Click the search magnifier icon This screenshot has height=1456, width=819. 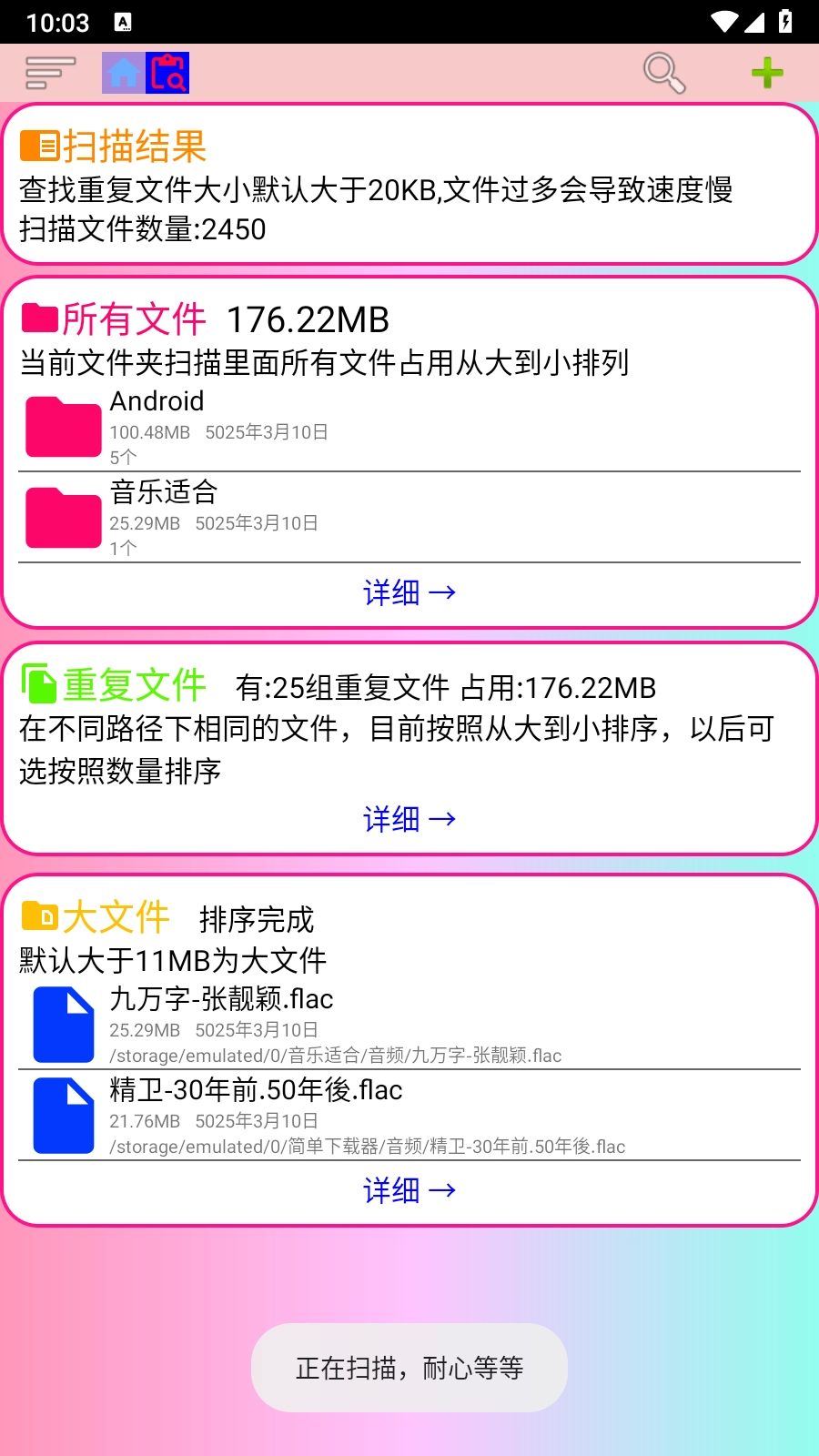coord(663,71)
